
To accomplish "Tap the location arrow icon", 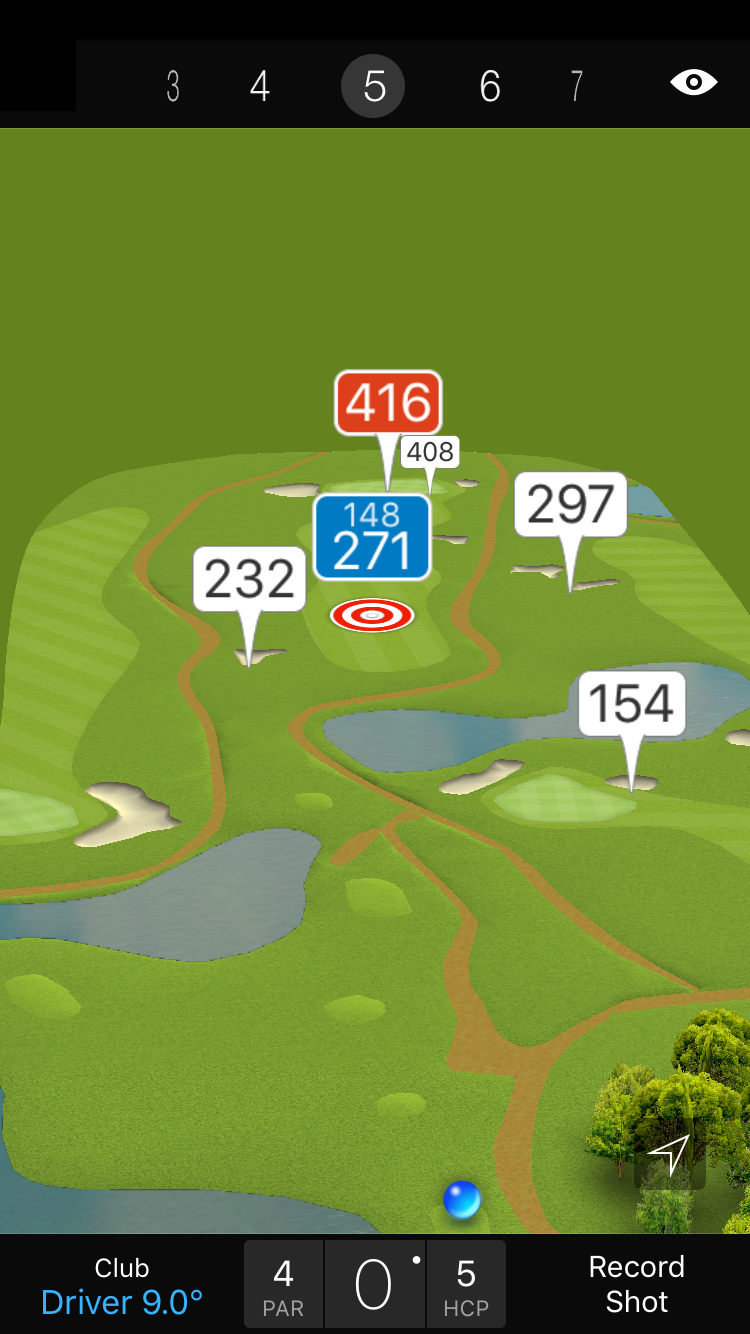I will [669, 1154].
